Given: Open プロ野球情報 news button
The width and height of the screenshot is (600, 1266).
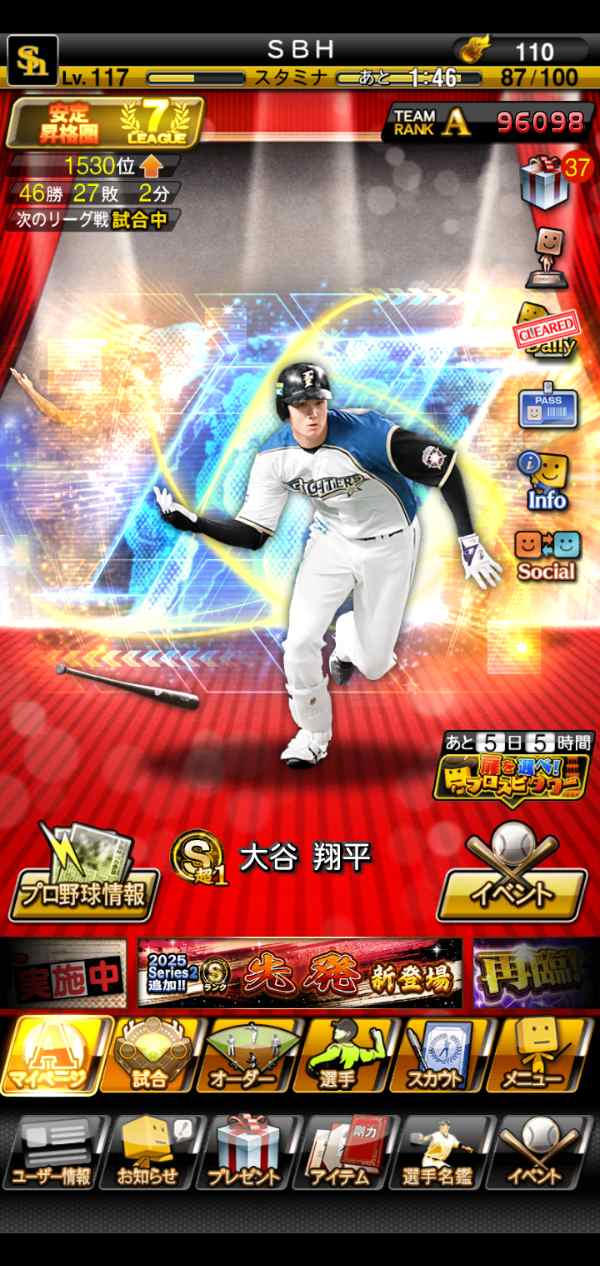Looking at the screenshot, I should [x=85, y=872].
